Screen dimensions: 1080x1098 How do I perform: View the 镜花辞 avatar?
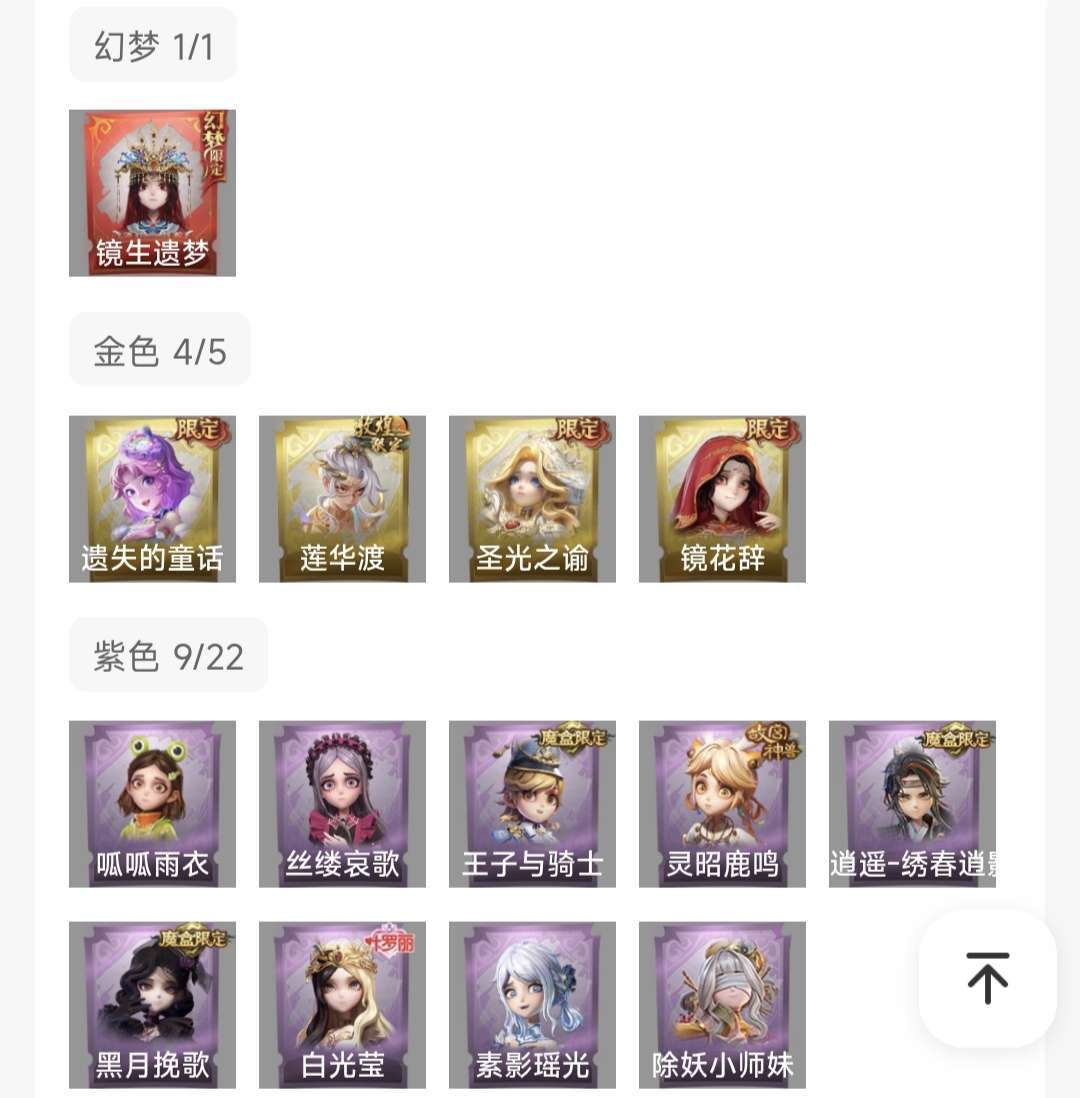(x=722, y=498)
